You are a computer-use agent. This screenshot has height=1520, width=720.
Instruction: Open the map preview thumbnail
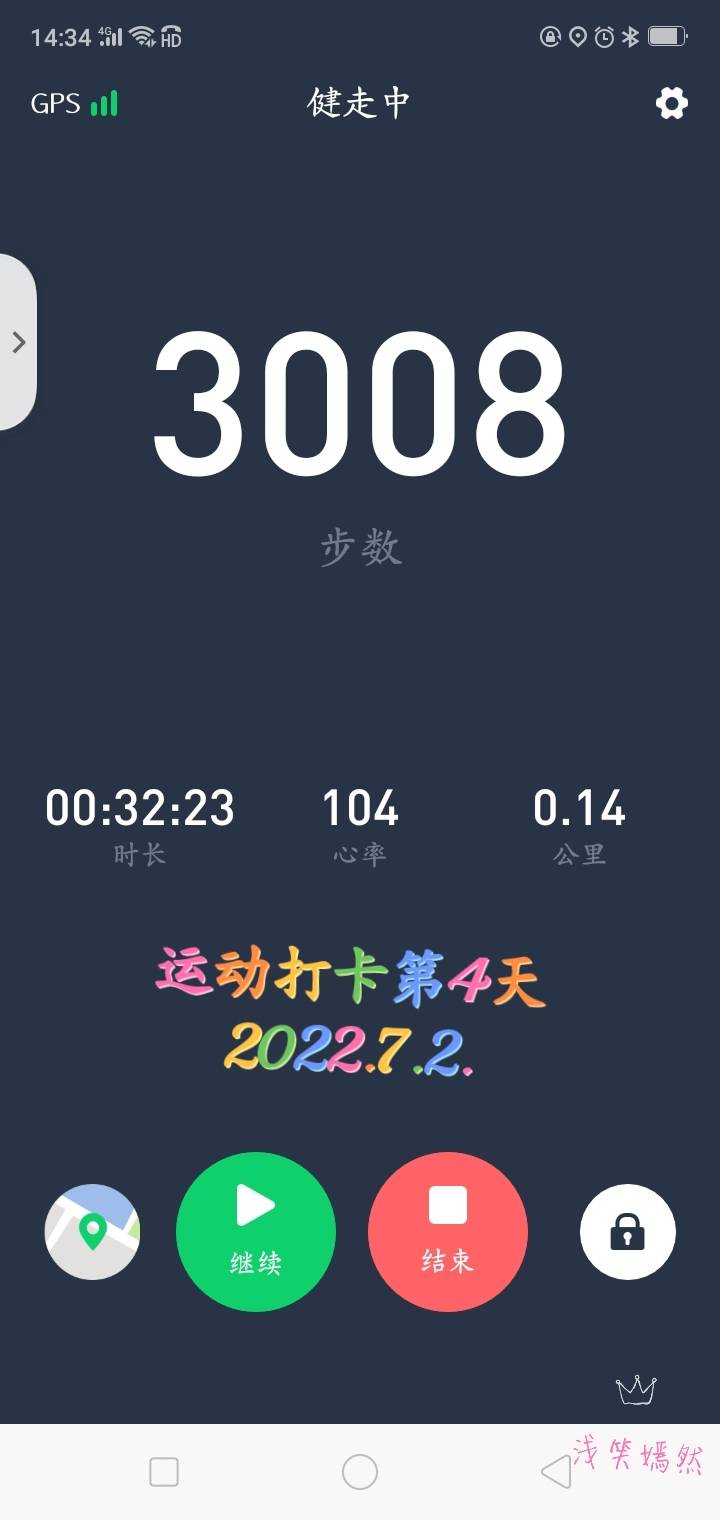click(92, 1232)
